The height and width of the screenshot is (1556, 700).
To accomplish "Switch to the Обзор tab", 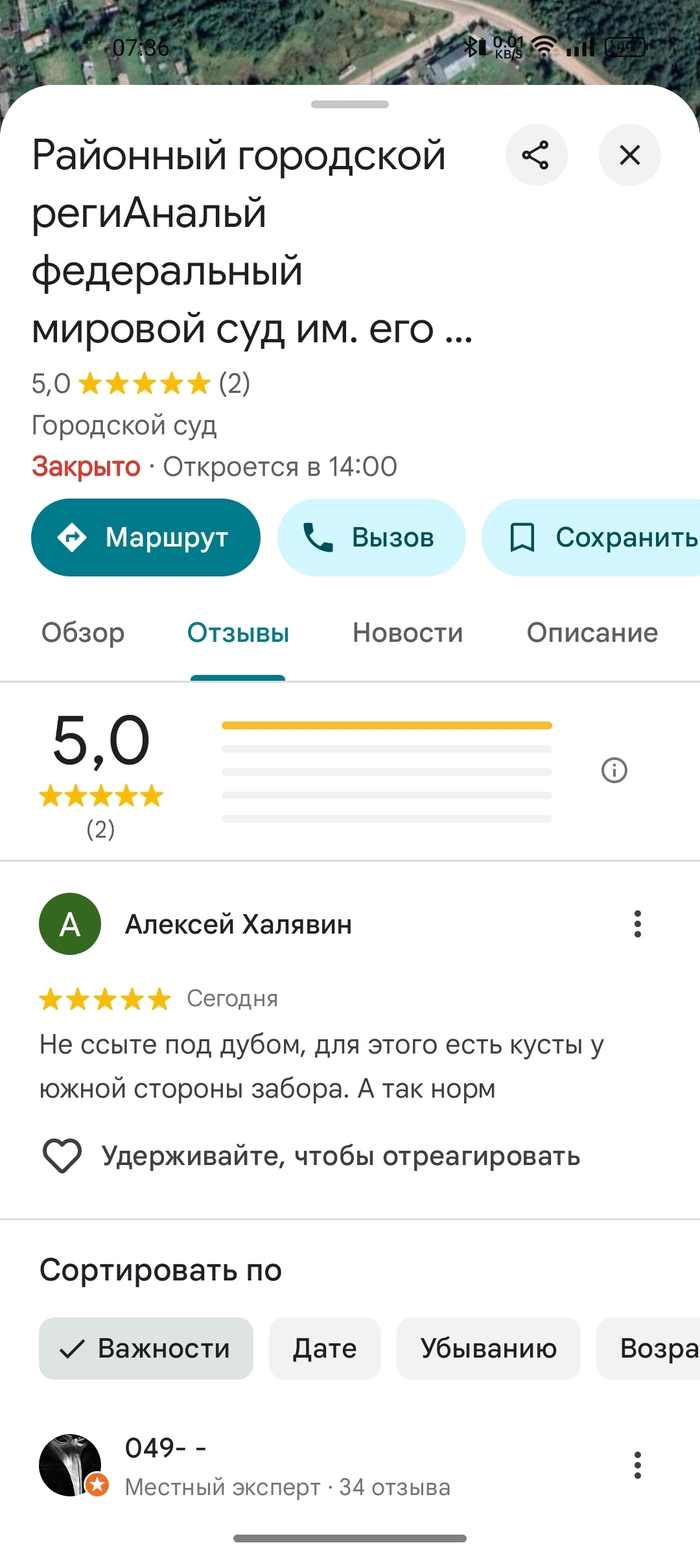I will [83, 633].
